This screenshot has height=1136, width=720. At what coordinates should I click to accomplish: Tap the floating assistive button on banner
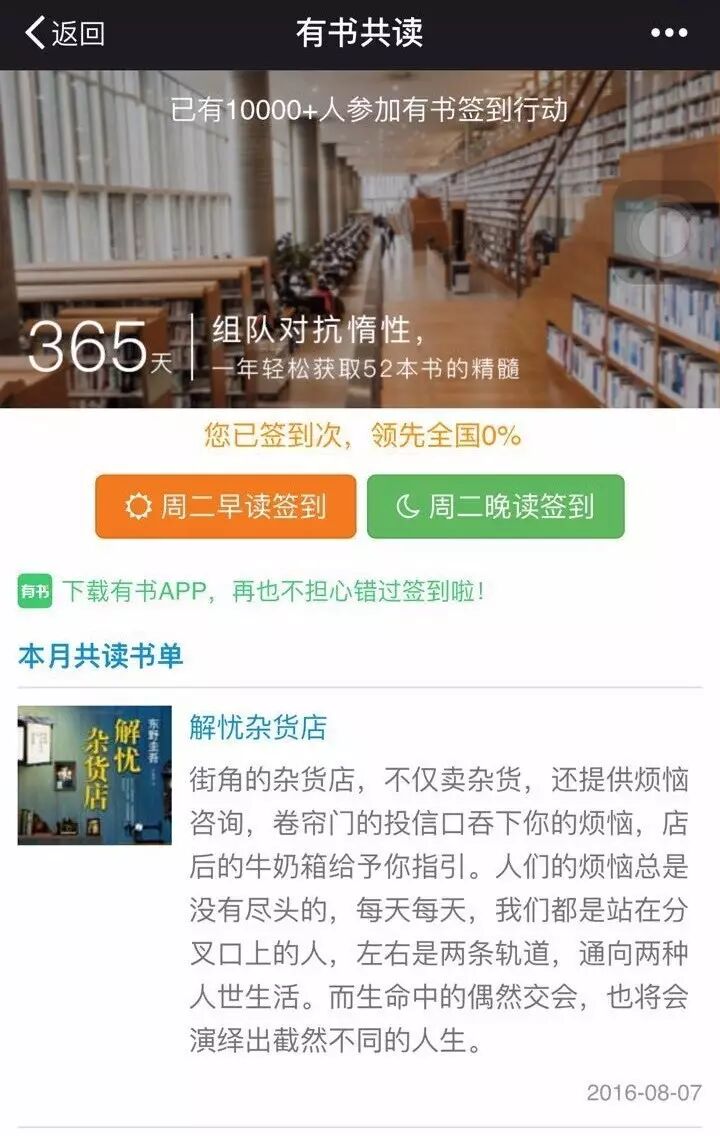(665, 233)
